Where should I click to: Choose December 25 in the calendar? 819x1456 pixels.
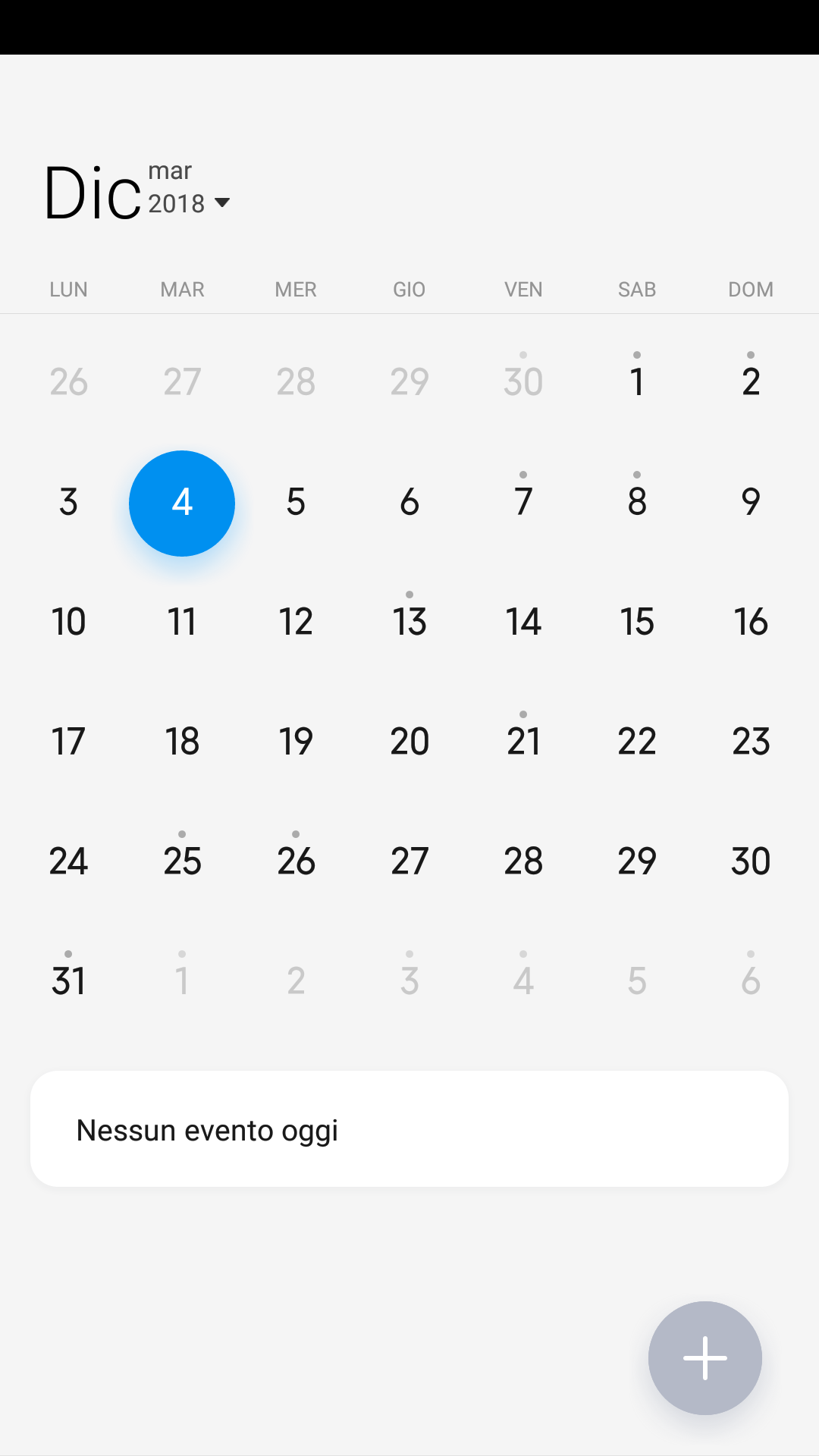tap(182, 861)
